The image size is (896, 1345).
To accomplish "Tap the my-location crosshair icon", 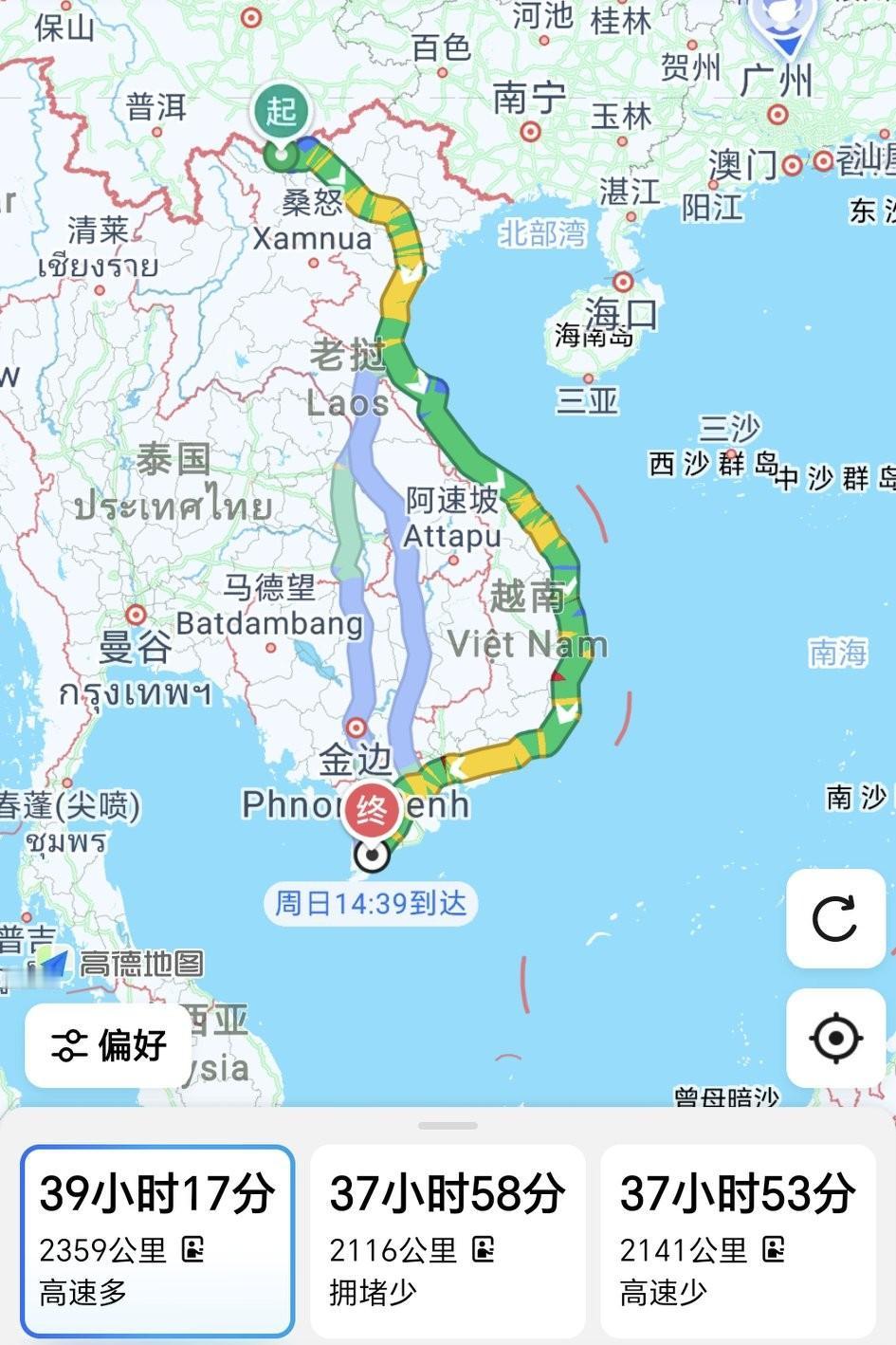I will coord(835,1038).
